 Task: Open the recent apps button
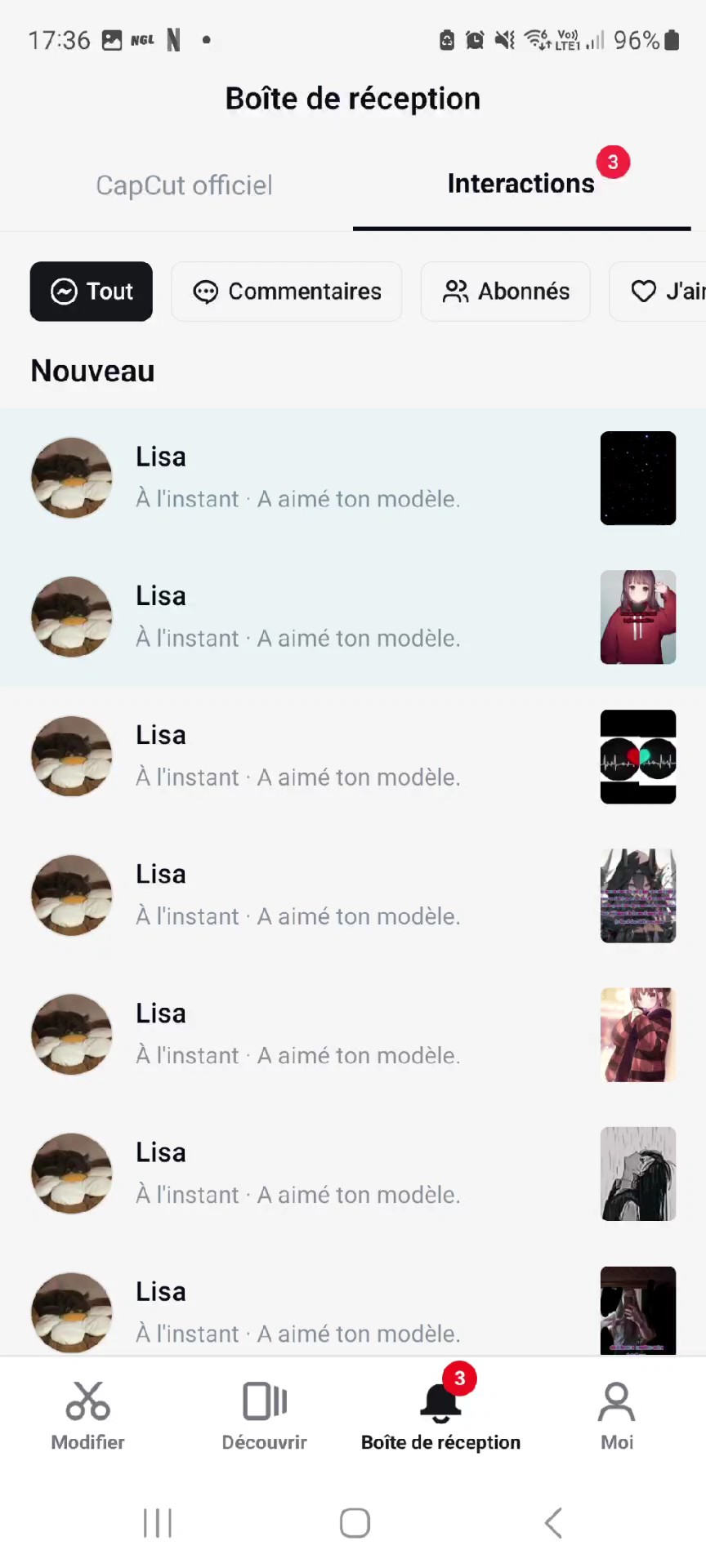[158, 1523]
